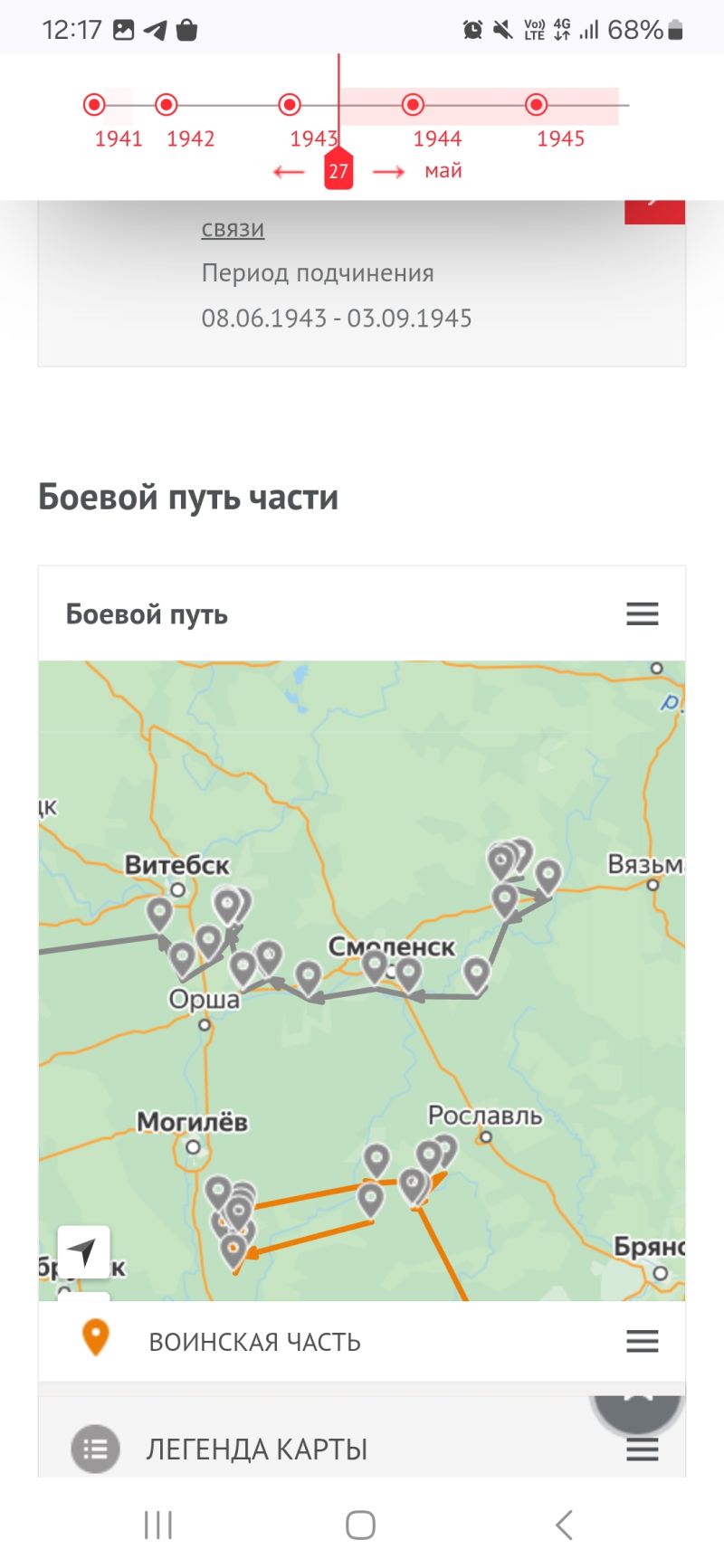Open the underlined «связи» link
The image size is (724, 1568).
click(x=233, y=228)
